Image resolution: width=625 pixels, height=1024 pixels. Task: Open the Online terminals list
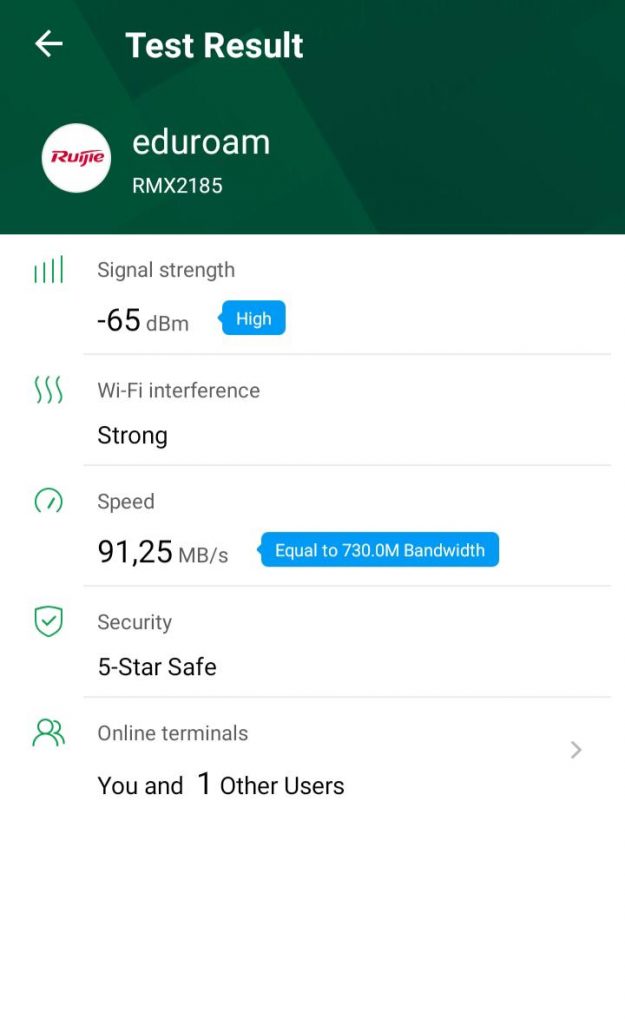tap(575, 750)
